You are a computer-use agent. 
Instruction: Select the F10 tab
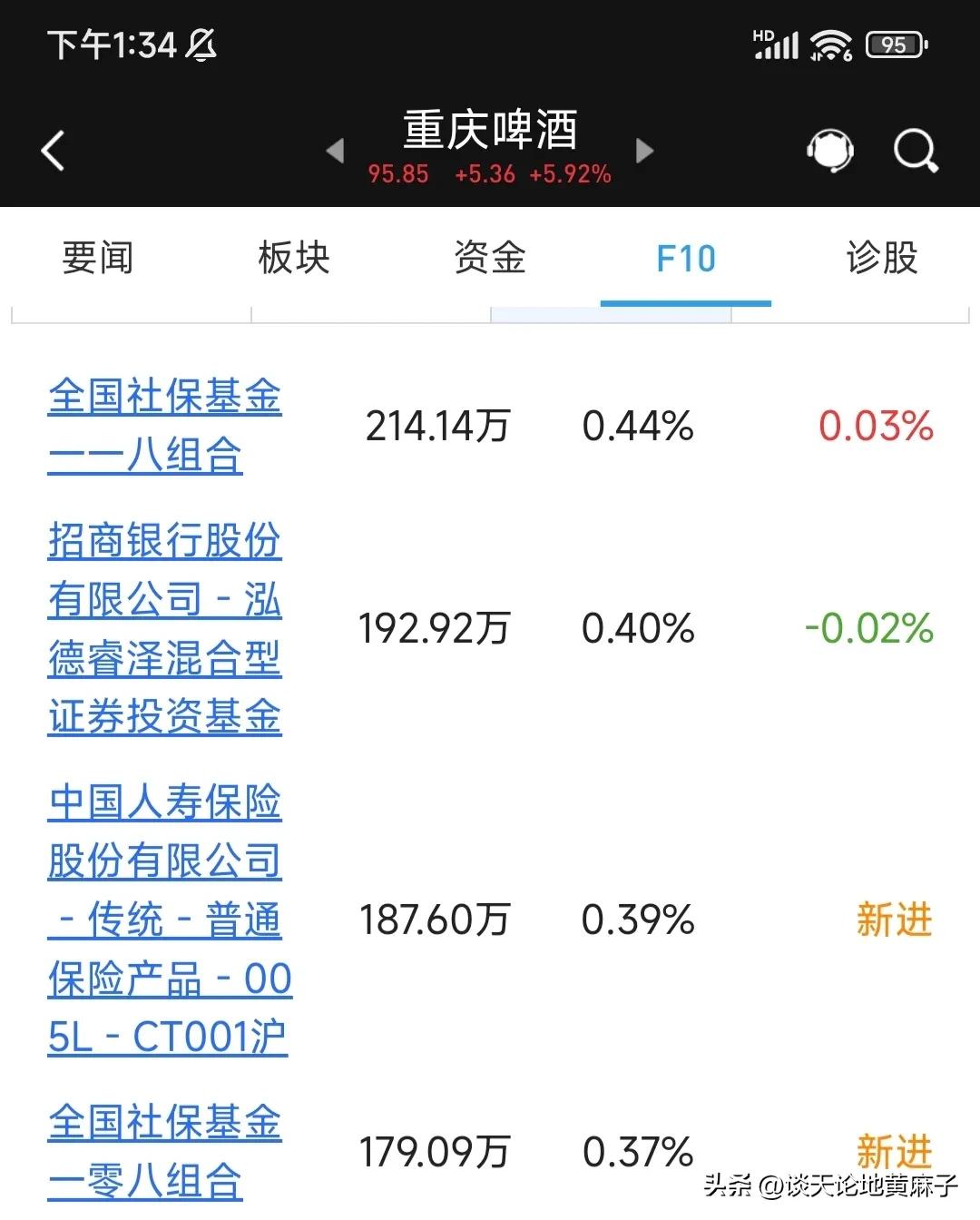click(686, 259)
